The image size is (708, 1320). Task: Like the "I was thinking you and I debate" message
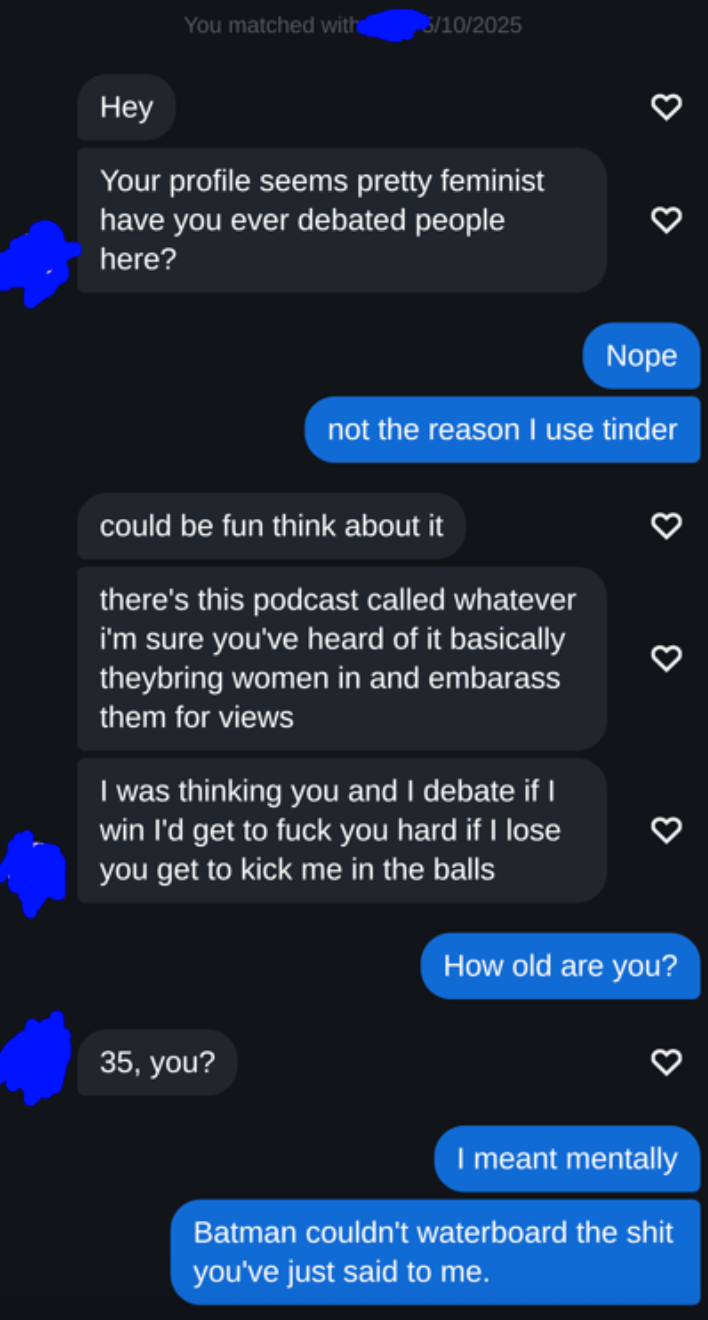666,830
